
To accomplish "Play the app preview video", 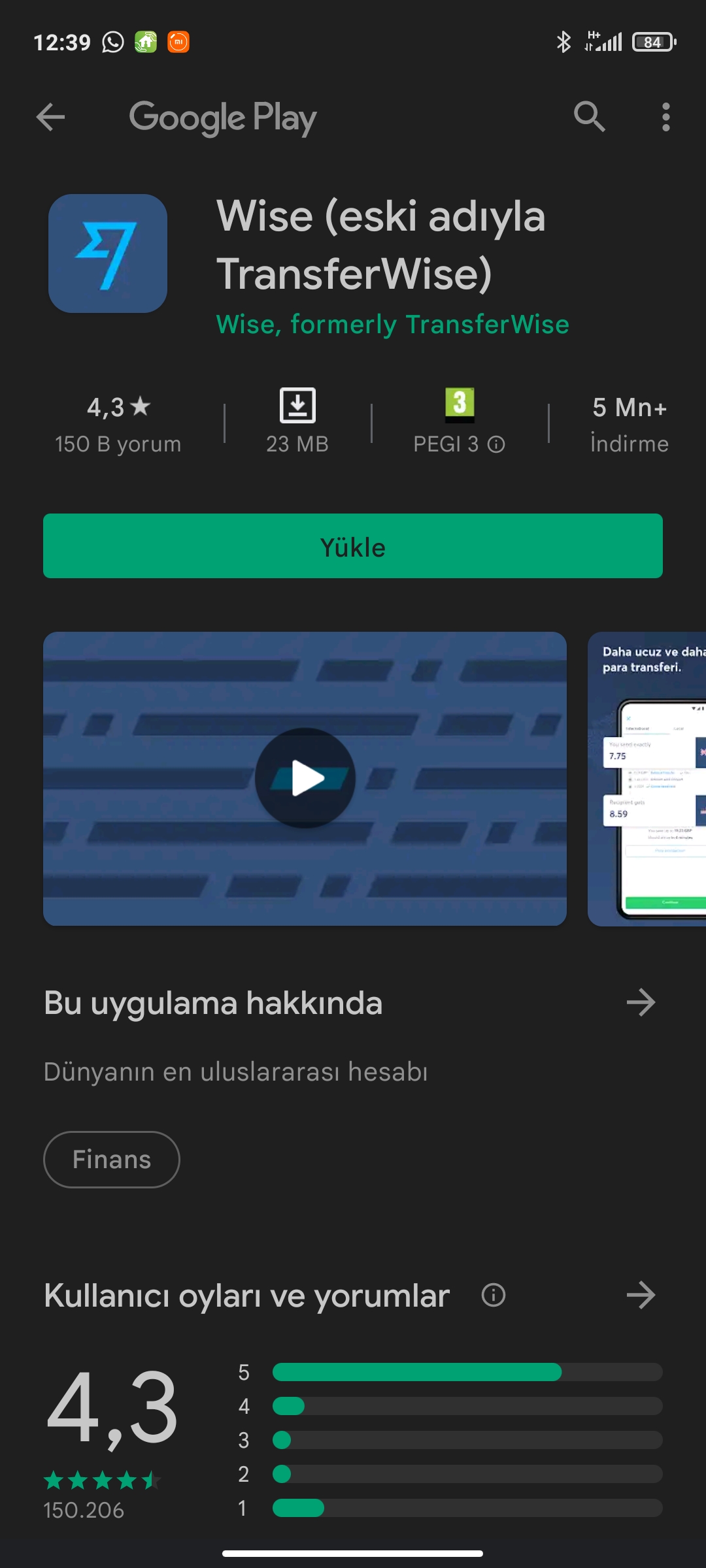I will click(305, 778).
